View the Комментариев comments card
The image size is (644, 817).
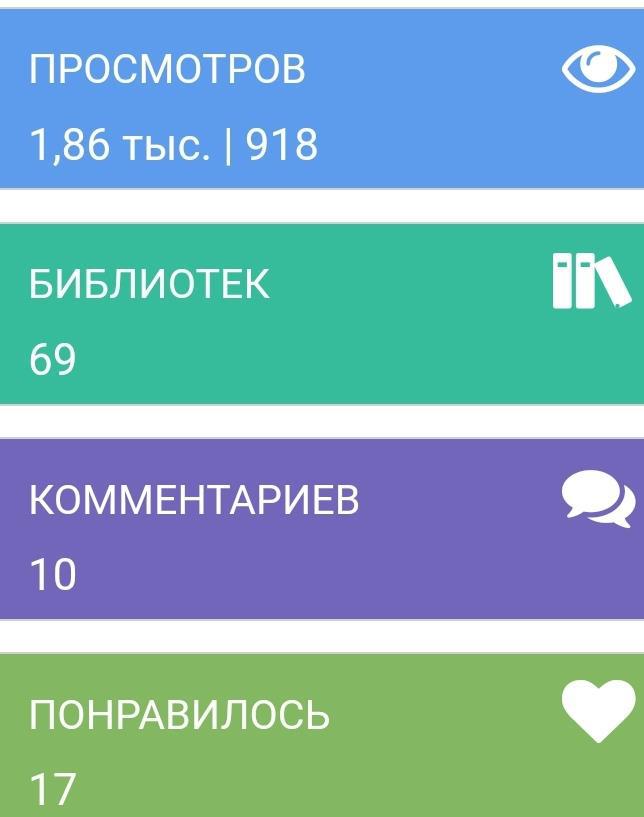tap(322, 529)
